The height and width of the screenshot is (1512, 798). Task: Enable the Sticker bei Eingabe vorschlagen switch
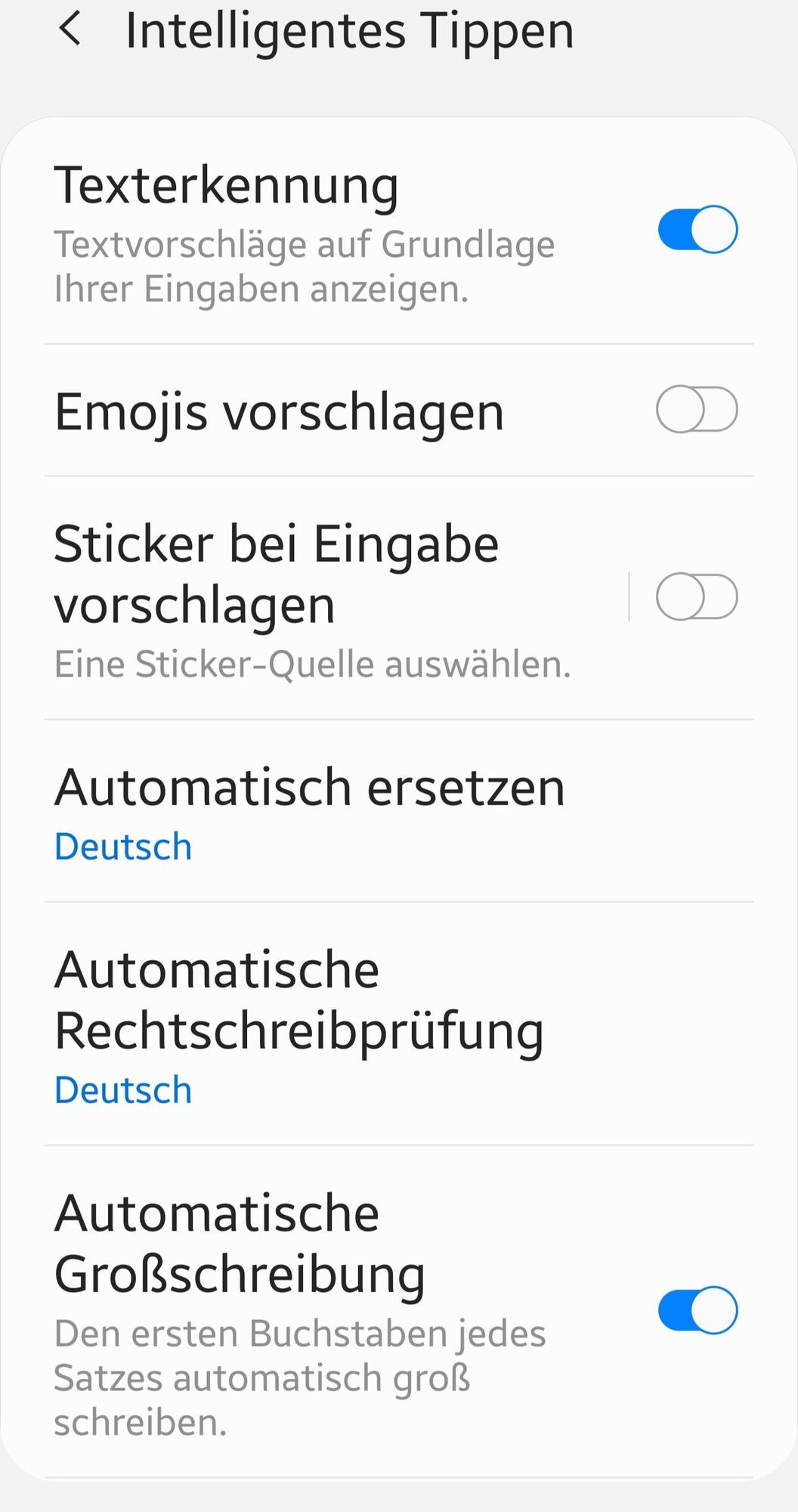(697, 597)
